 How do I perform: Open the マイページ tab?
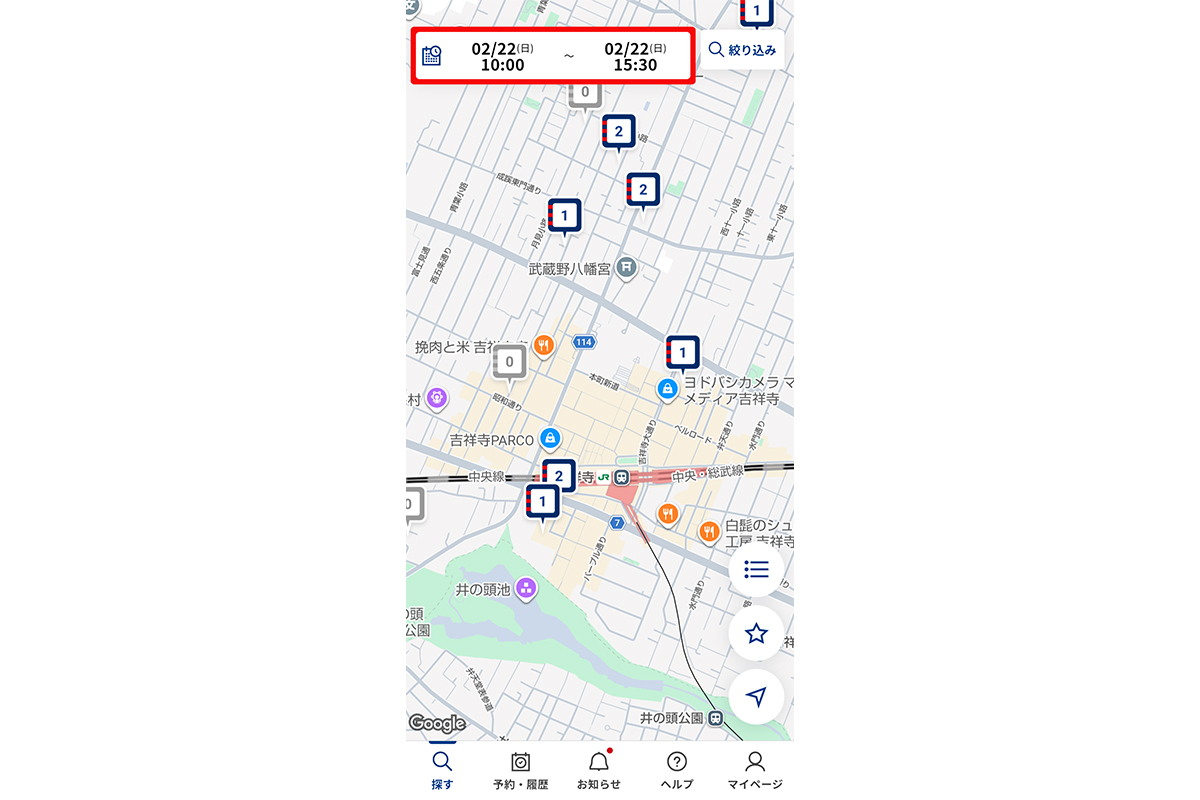coord(754,770)
